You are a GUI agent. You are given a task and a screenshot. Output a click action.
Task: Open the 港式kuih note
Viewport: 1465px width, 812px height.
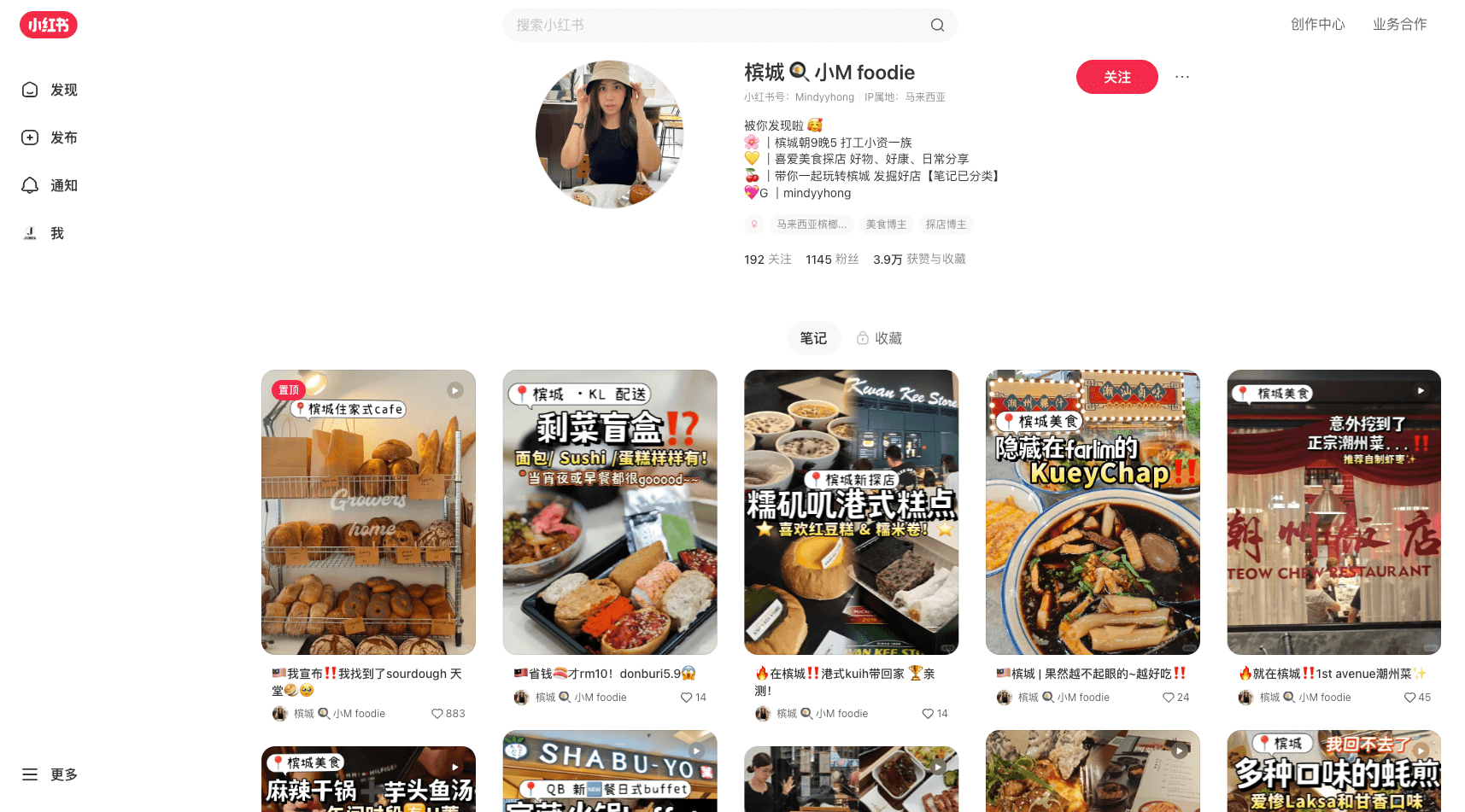[x=851, y=512]
